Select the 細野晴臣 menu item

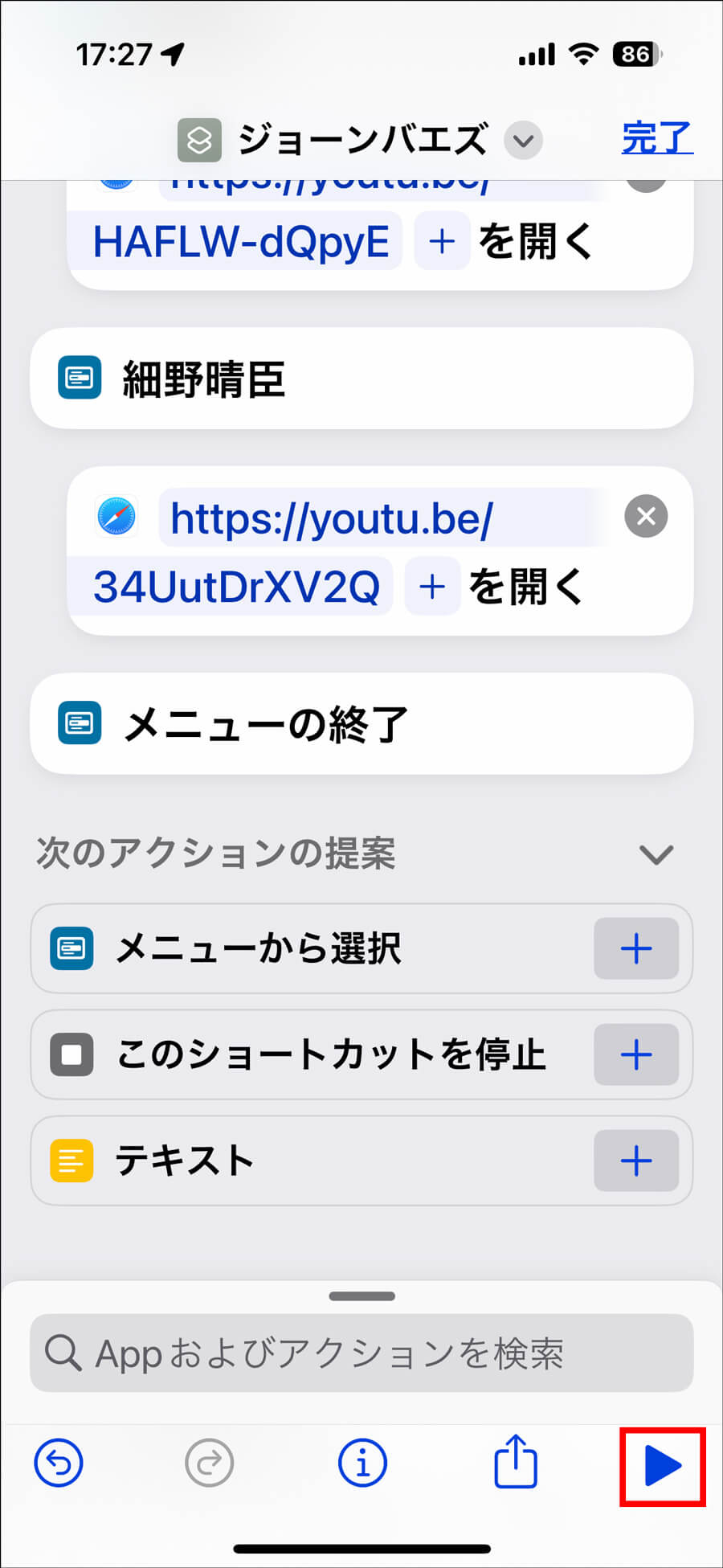pyautogui.click(x=361, y=379)
